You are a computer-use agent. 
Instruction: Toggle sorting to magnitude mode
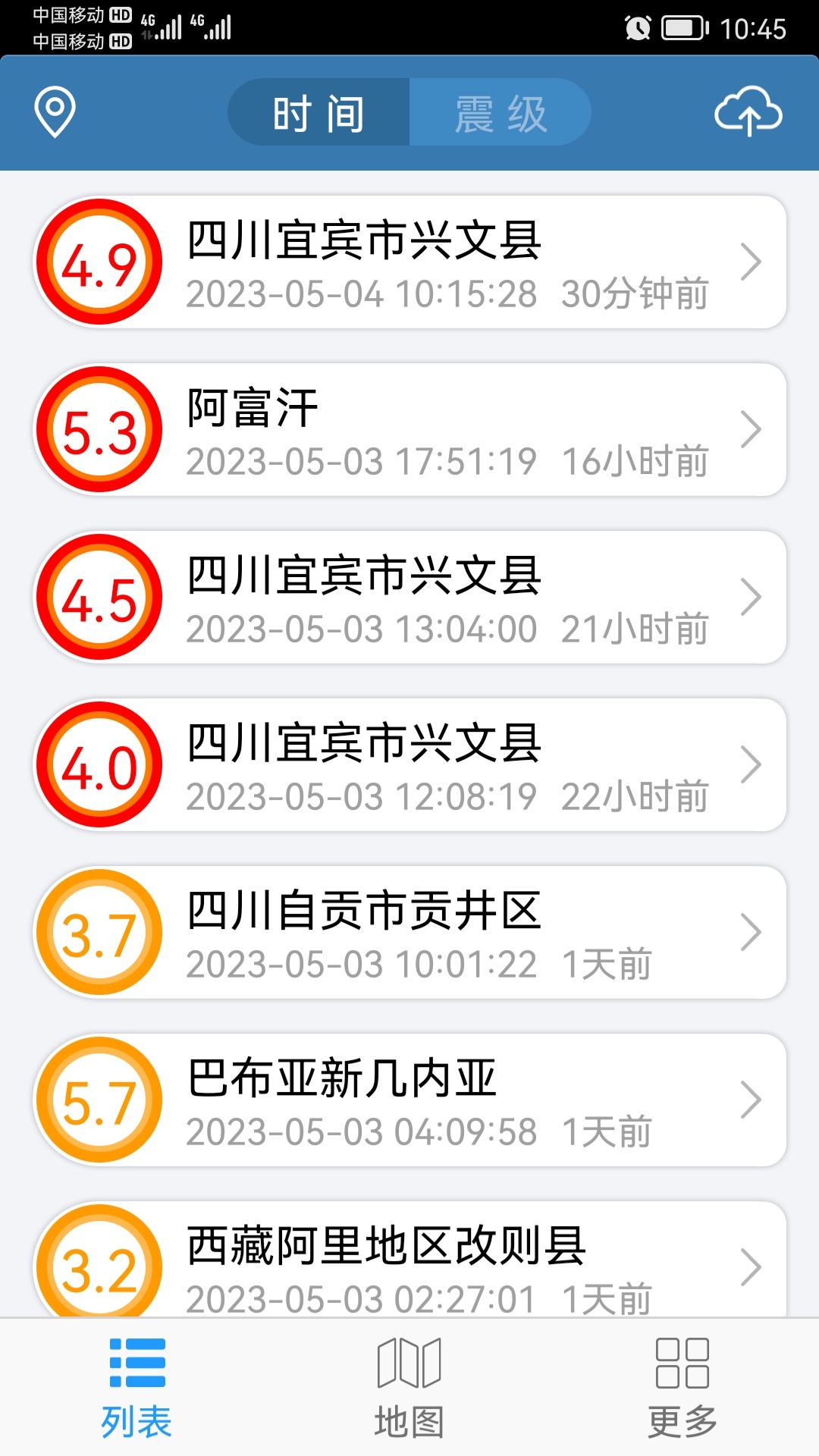pyautogui.click(x=500, y=111)
